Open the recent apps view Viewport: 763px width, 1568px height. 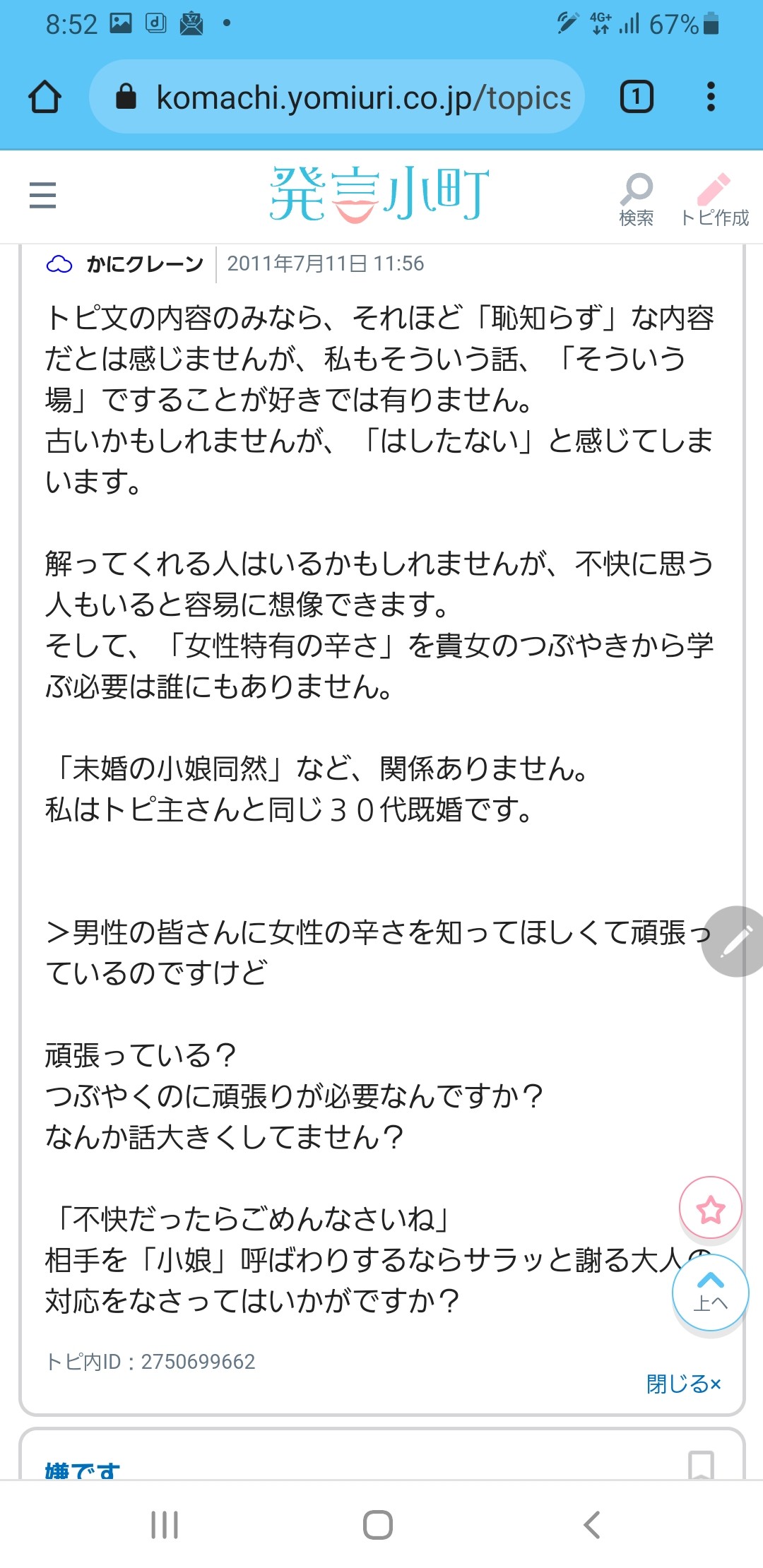tap(165, 1525)
